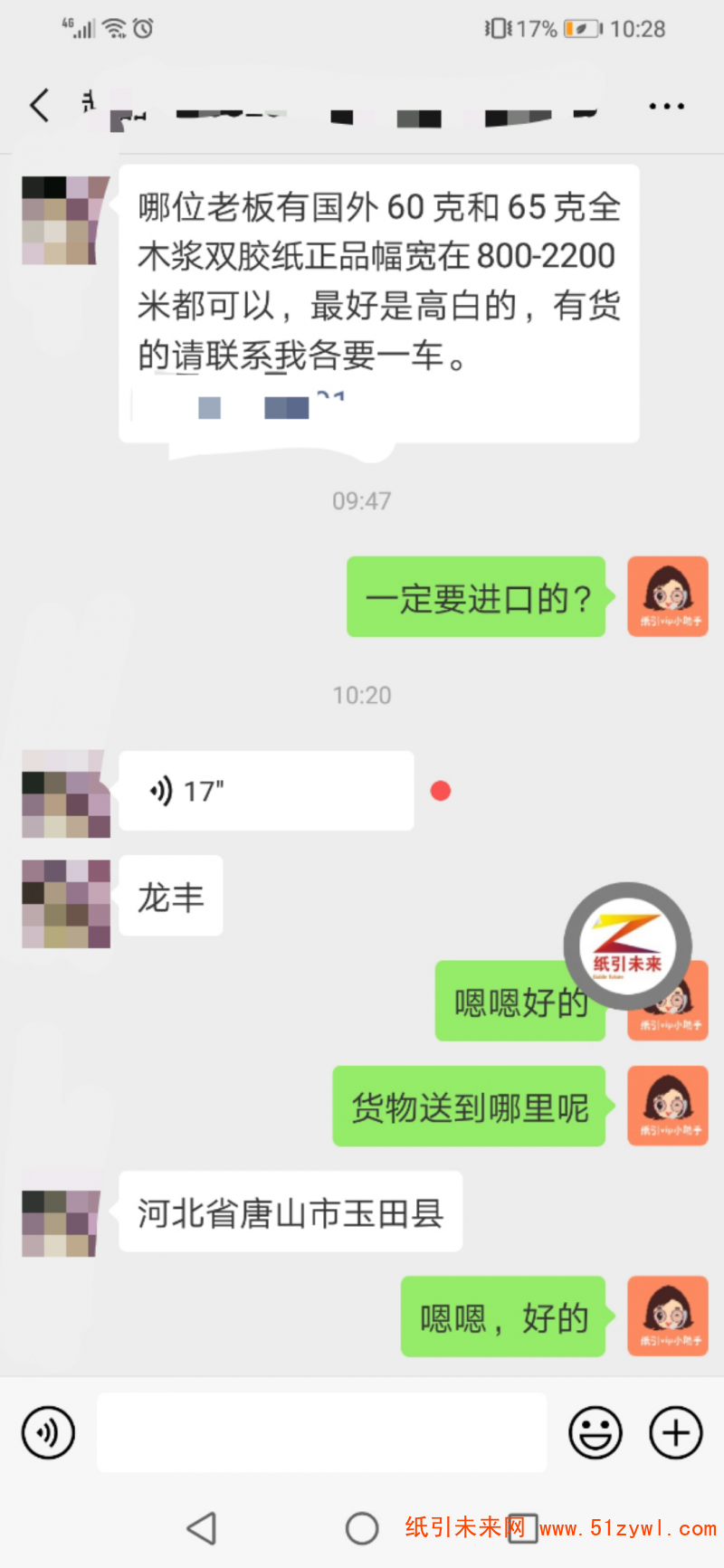Screen dimensions: 724x1568
Task: Tap the navigation back triangle at the bottom
Action: tap(201, 1528)
